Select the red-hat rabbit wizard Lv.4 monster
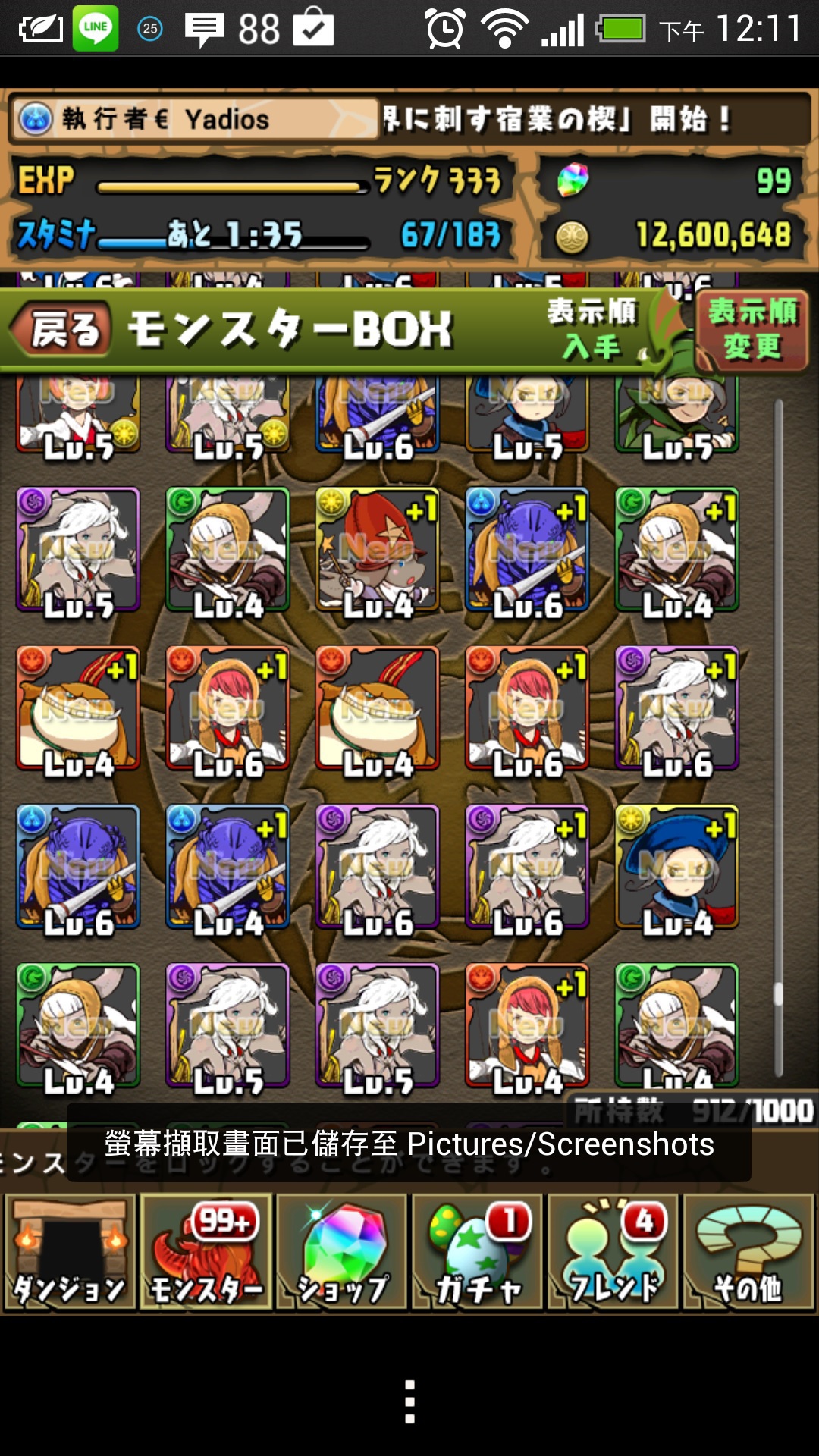The width and height of the screenshot is (819, 1456). (x=378, y=550)
